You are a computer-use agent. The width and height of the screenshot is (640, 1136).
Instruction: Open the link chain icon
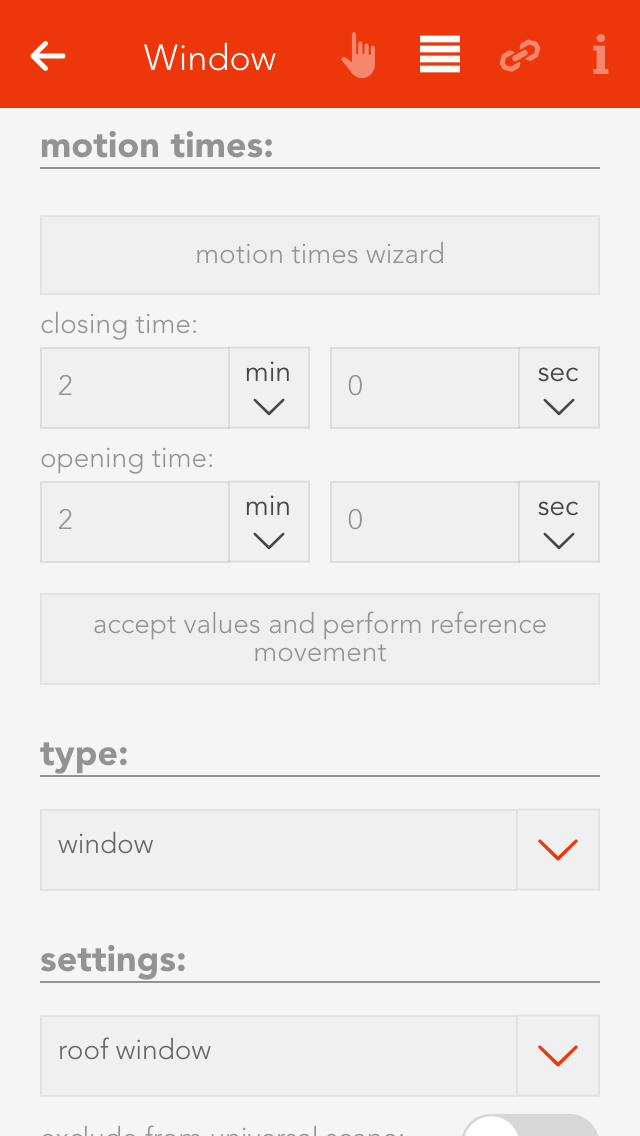pyautogui.click(x=520, y=56)
